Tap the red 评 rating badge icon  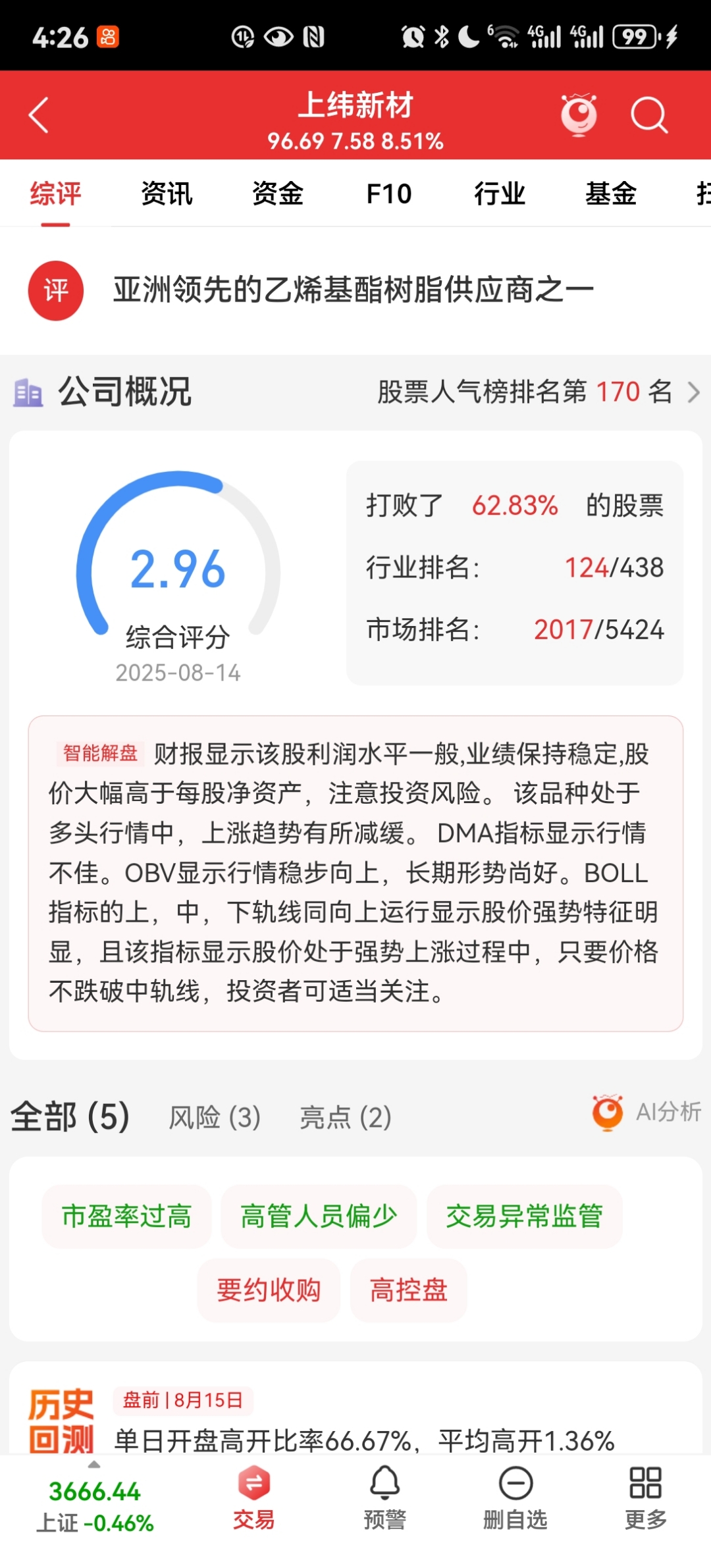pyautogui.click(x=55, y=288)
